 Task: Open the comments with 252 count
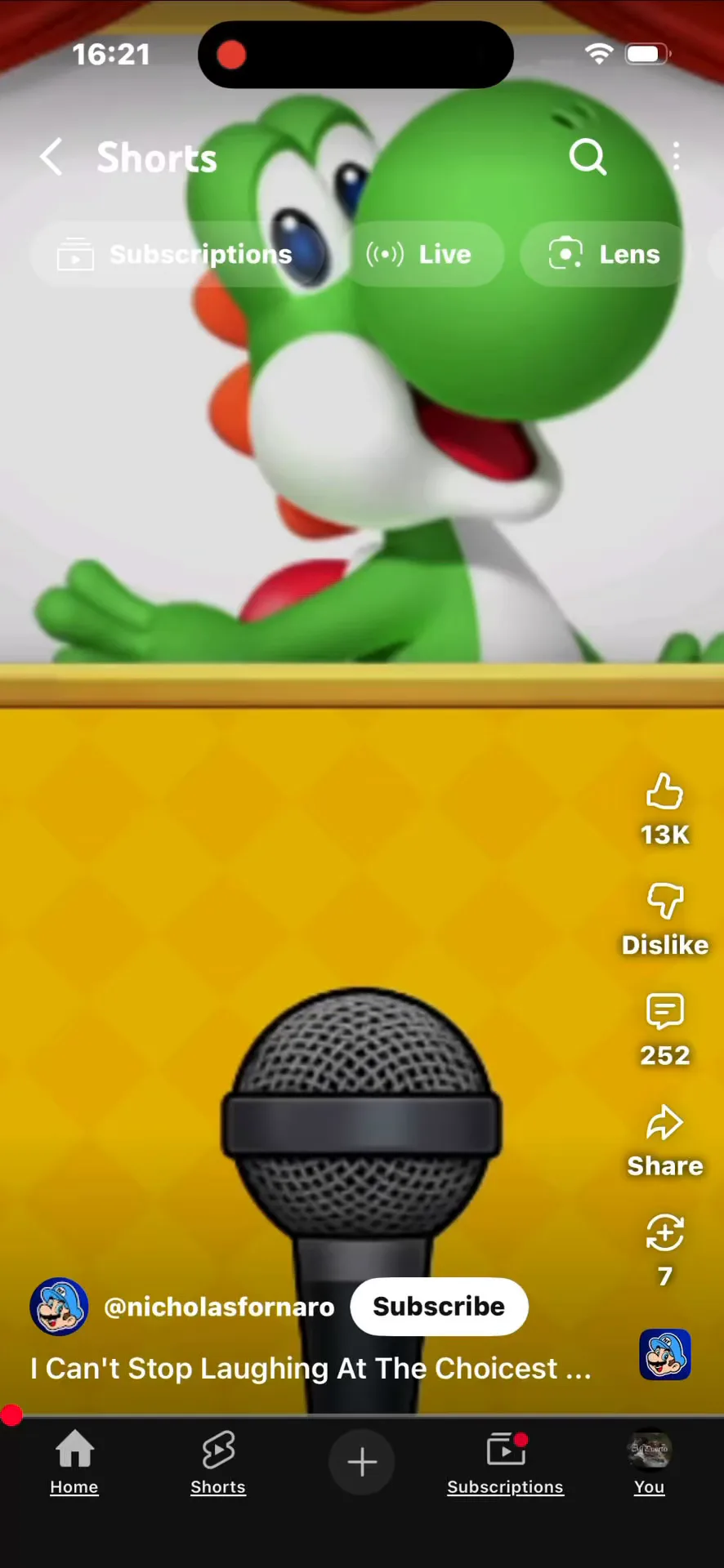point(664,1012)
